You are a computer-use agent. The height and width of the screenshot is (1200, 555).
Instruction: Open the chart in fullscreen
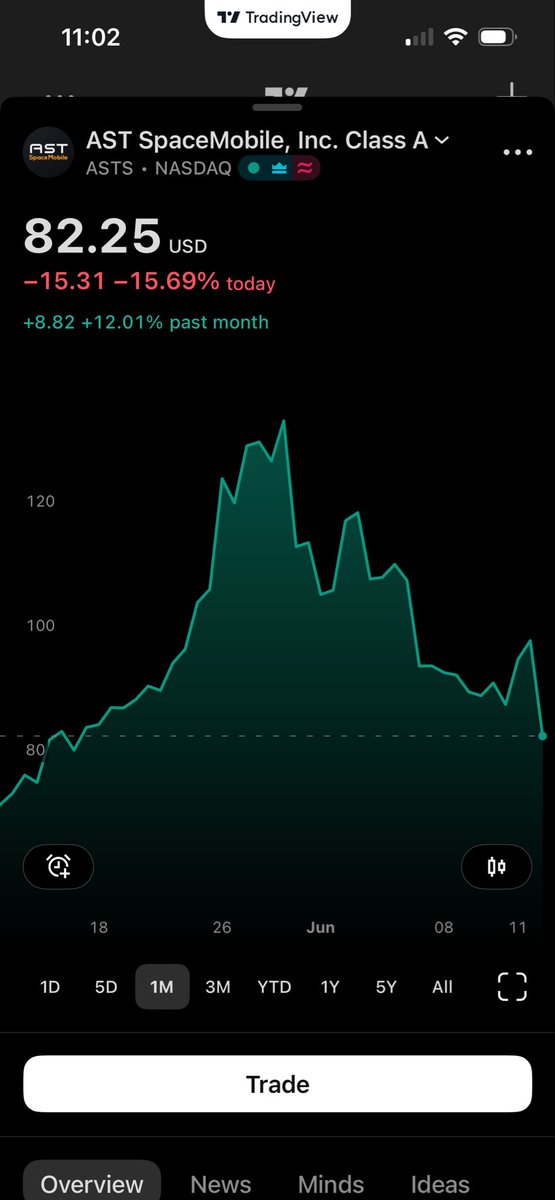coord(512,987)
